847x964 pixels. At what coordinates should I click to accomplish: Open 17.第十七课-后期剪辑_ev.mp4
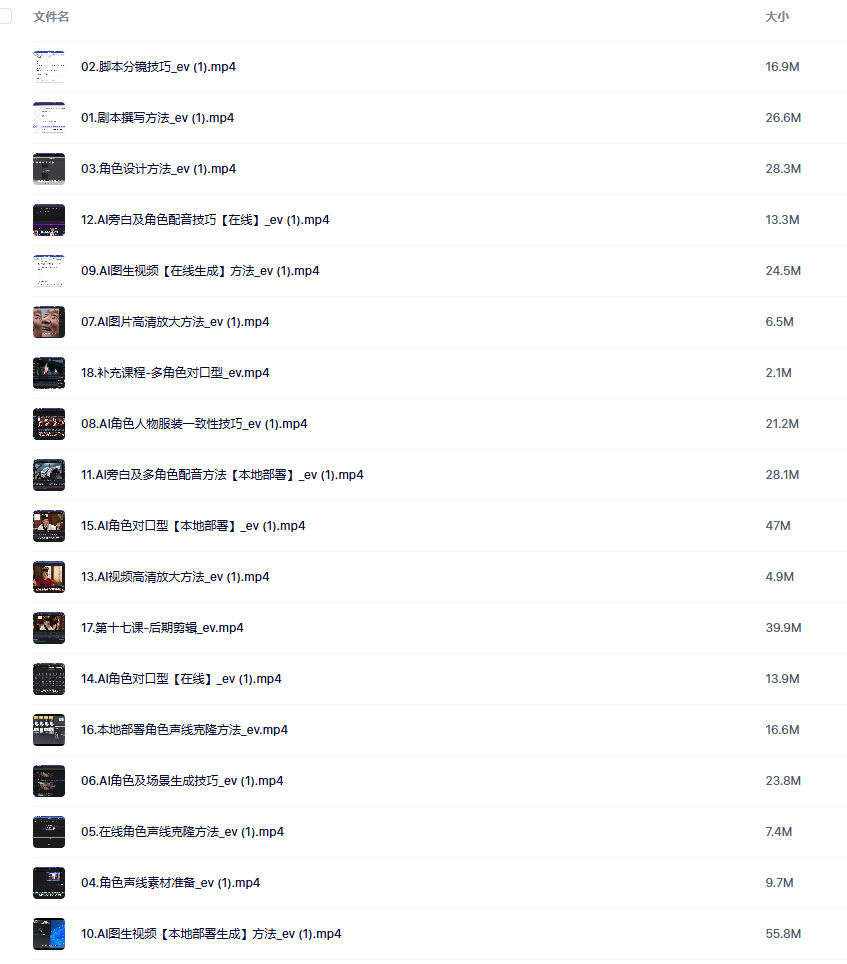(x=162, y=628)
